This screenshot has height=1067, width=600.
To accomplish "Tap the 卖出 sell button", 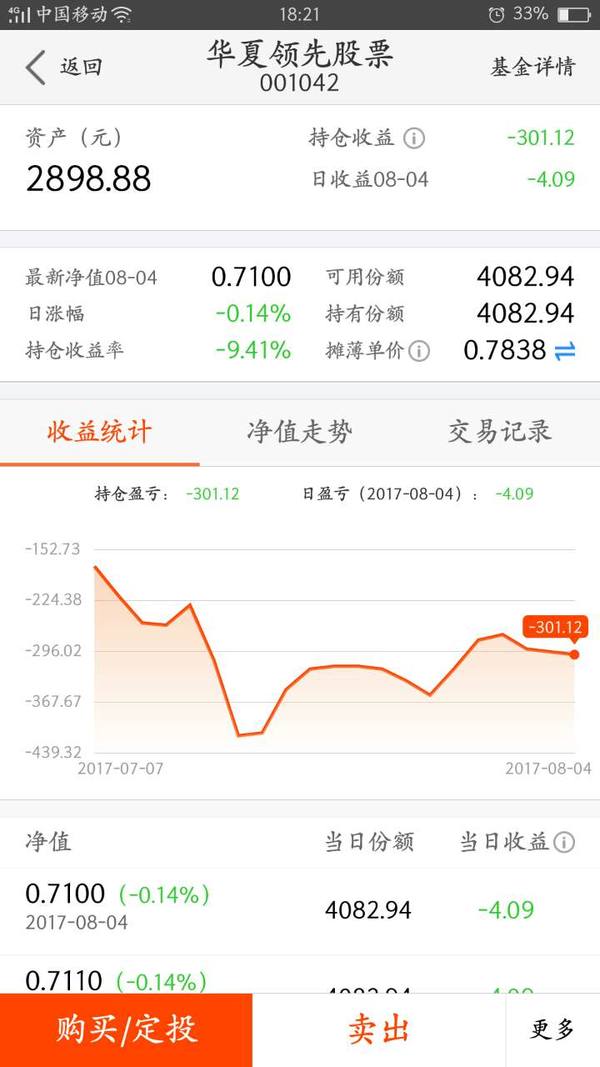I will 379,1030.
